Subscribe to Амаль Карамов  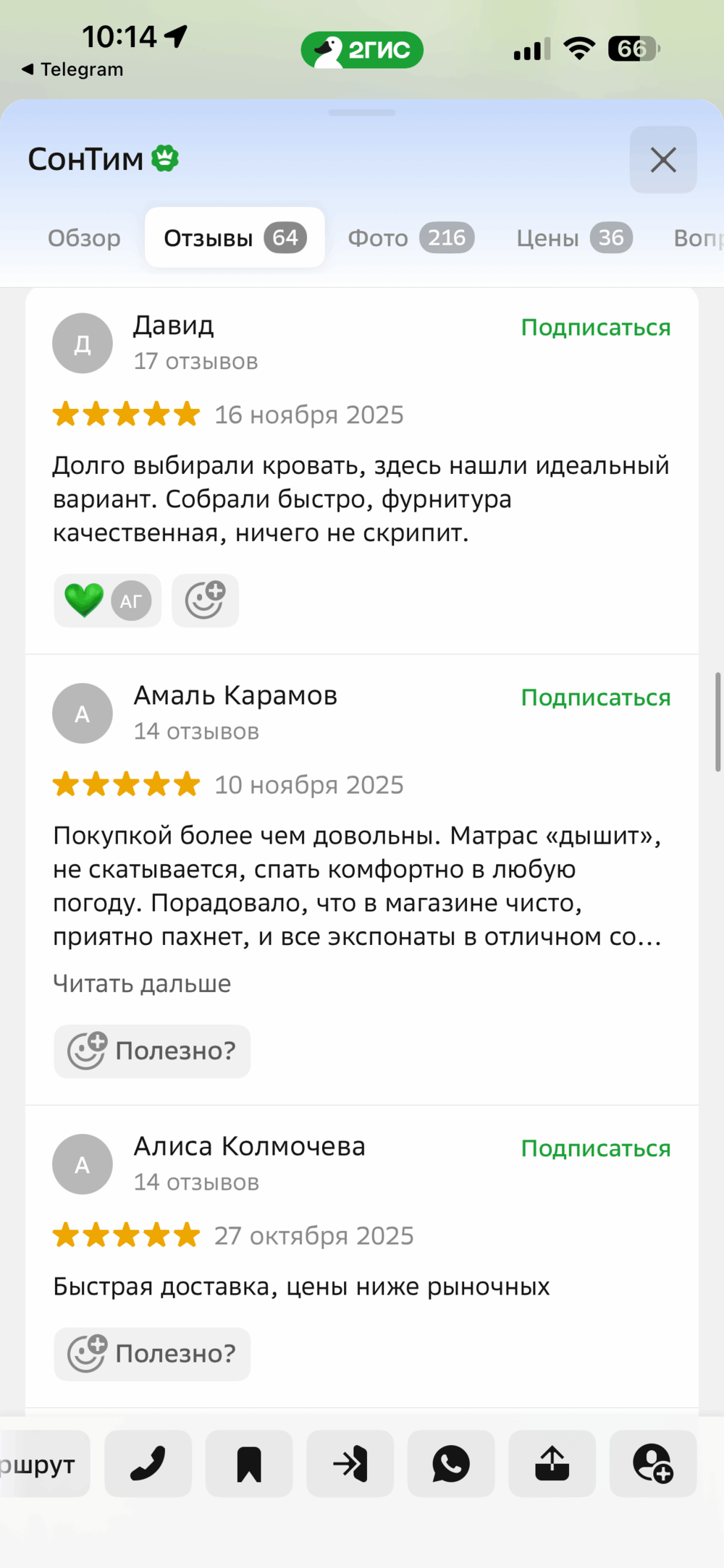tap(595, 698)
